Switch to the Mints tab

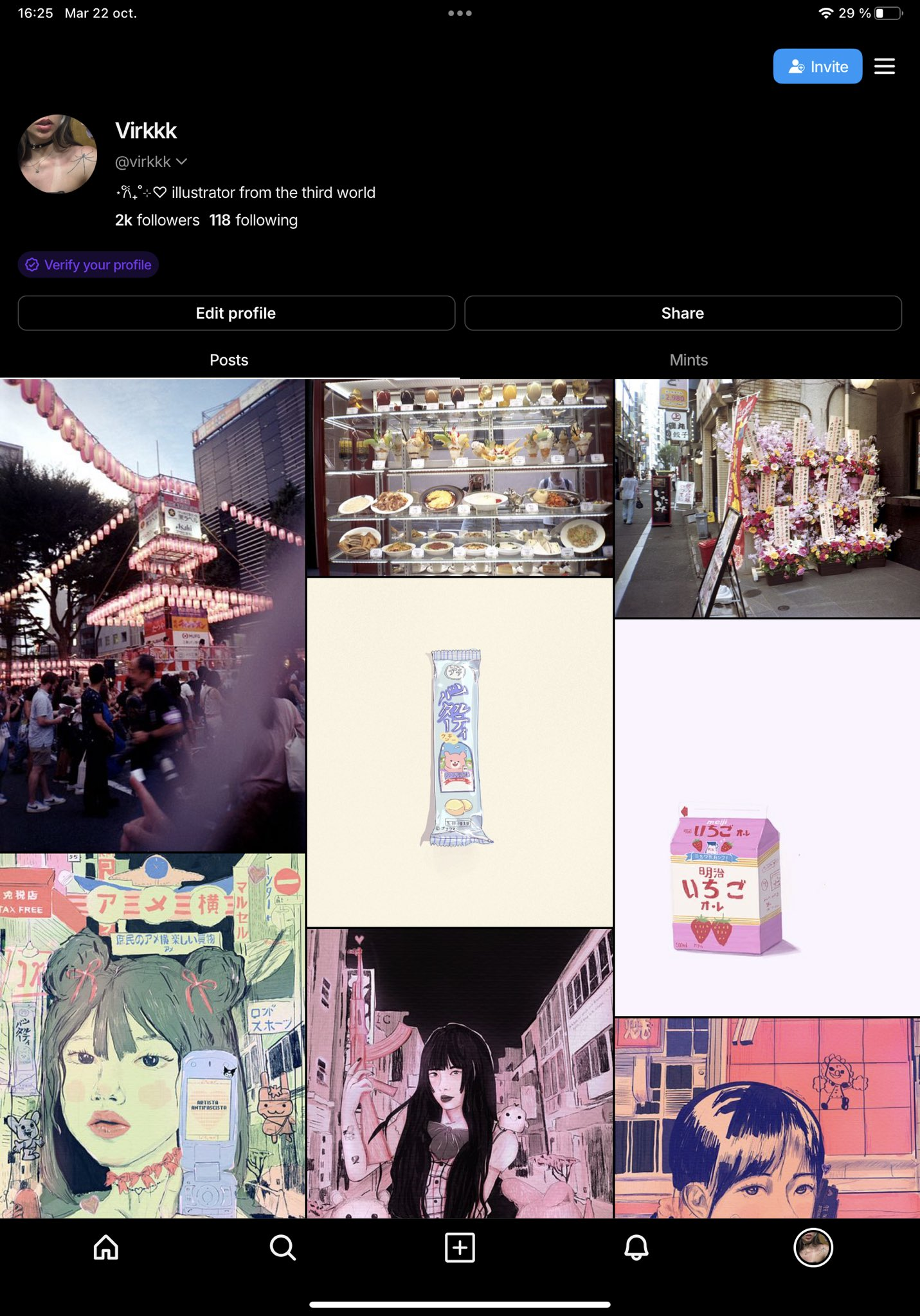[689, 360]
